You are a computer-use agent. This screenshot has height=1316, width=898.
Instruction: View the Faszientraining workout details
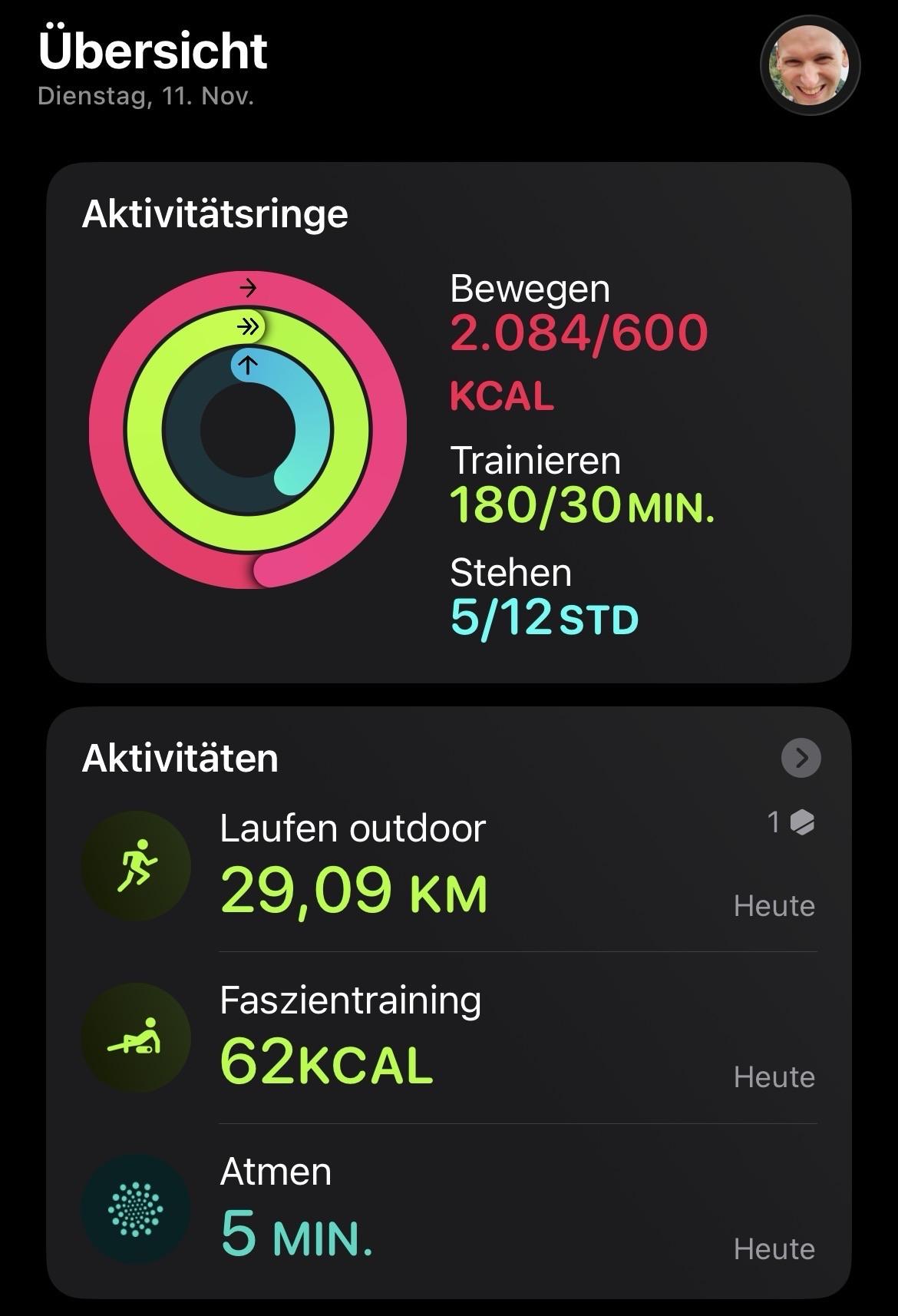point(448,1038)
